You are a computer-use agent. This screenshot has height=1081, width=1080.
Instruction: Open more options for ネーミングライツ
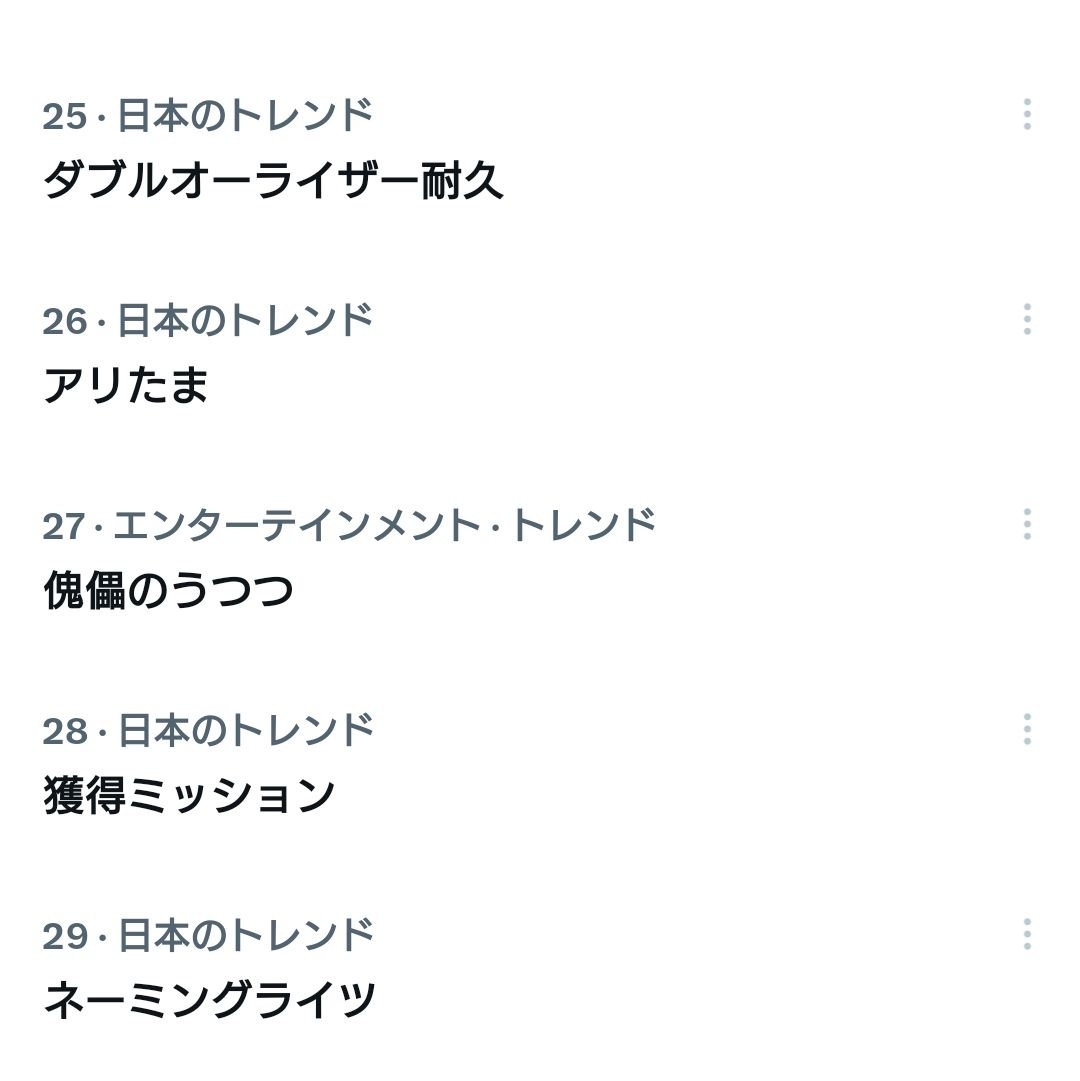tap(1027, 934)
